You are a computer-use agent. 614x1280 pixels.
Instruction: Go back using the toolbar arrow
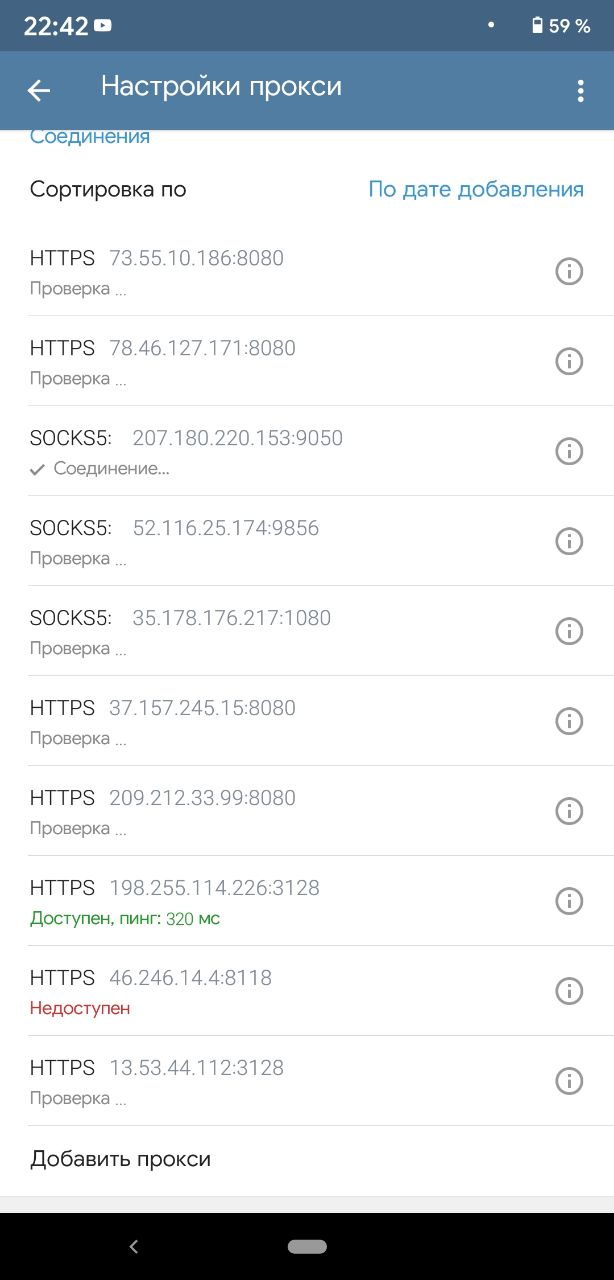click(38, 91)
